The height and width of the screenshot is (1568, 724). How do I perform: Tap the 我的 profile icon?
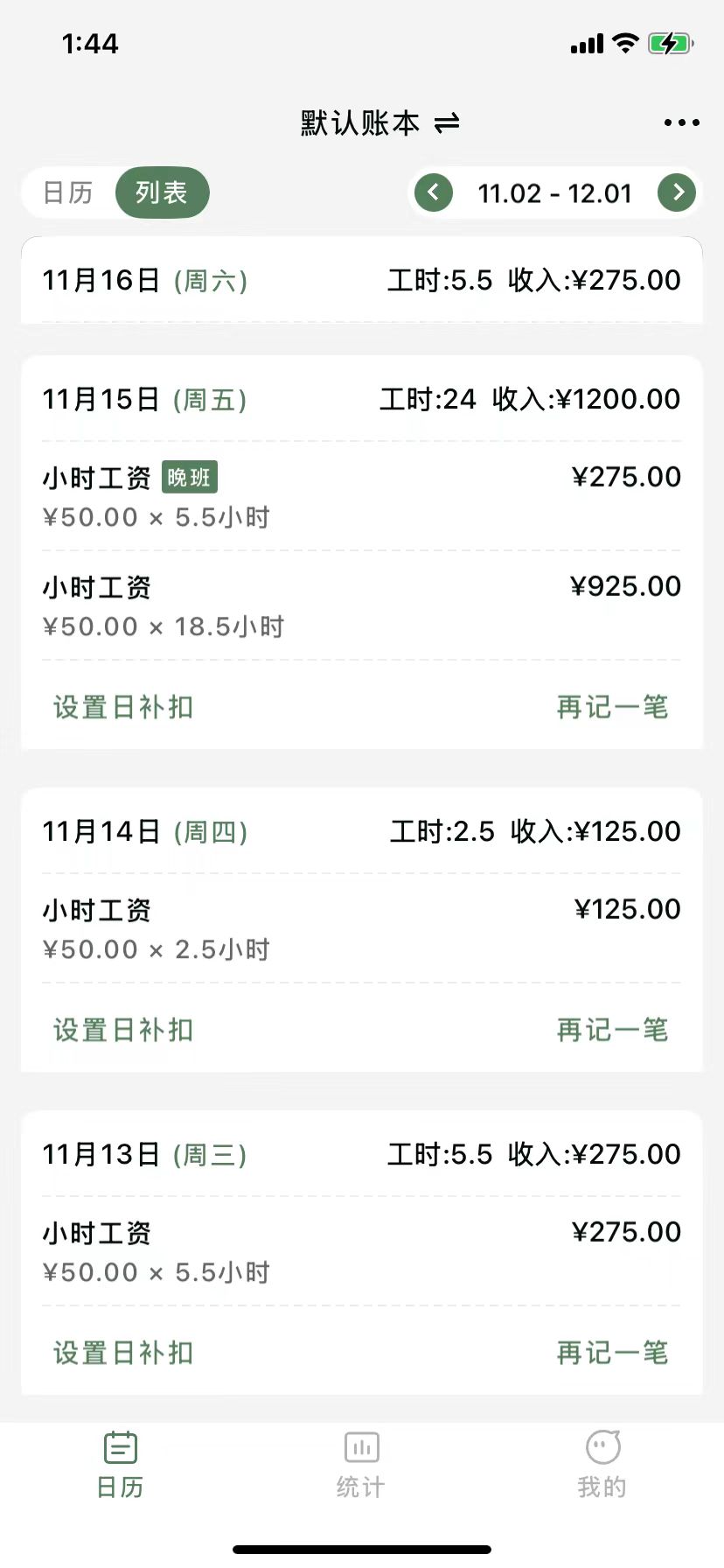coord(602,1448)
